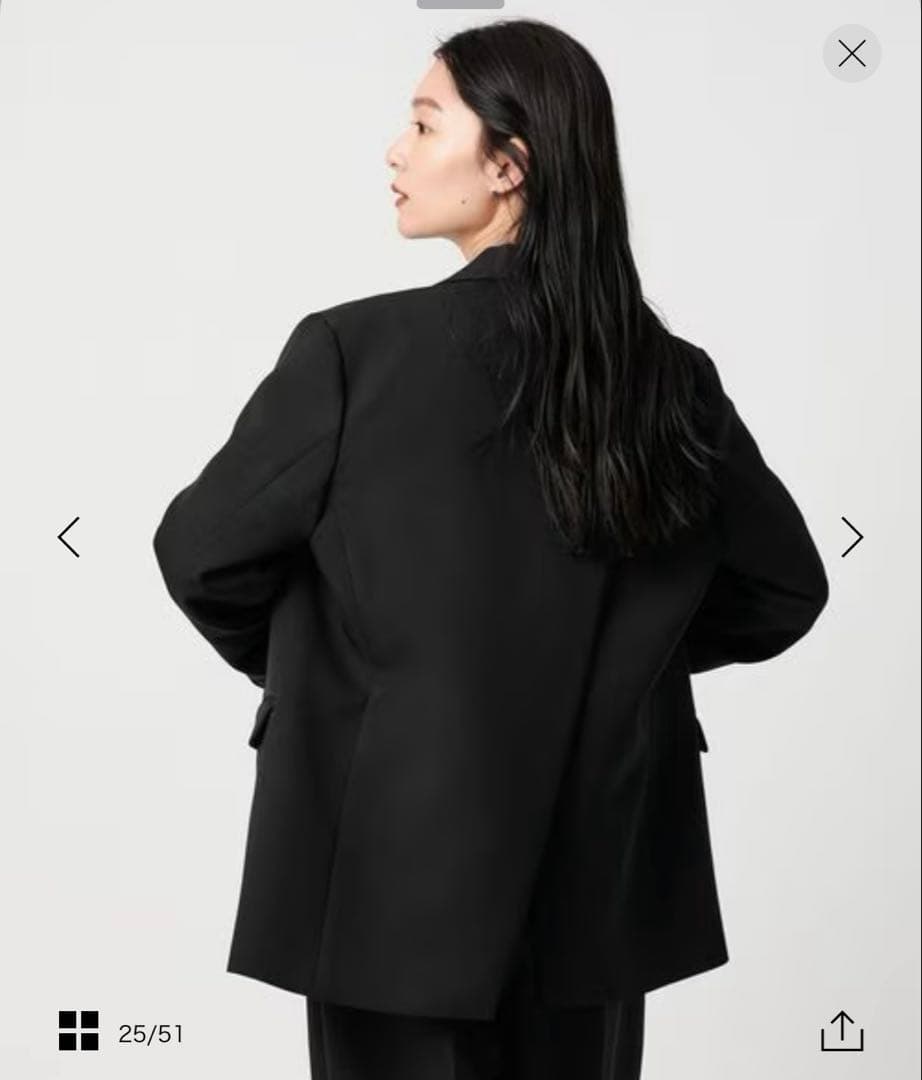Click the drag handle at top
Screen dimensions: 922x1080
point(460,3)
